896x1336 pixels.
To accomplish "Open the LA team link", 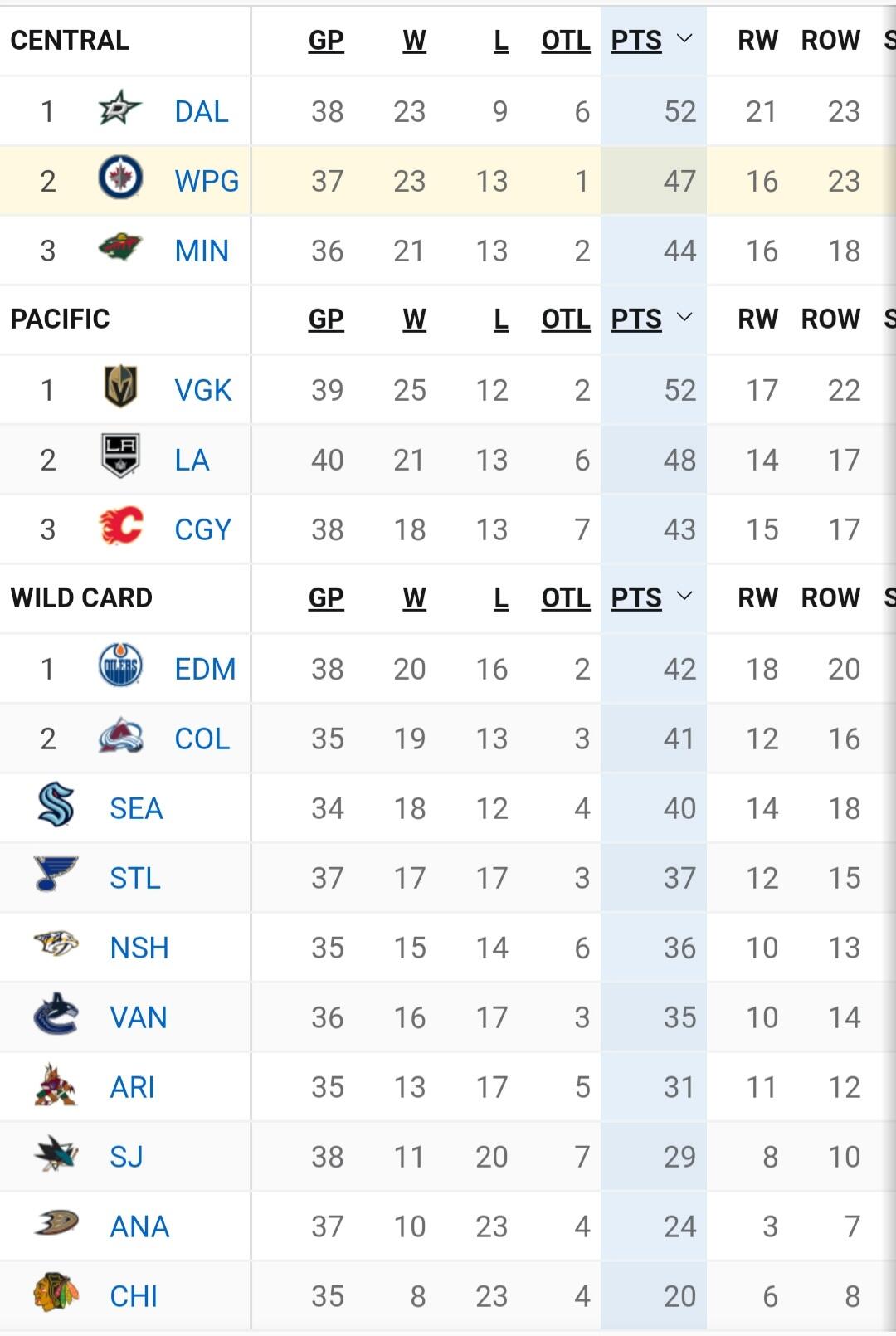I will 192,460.
